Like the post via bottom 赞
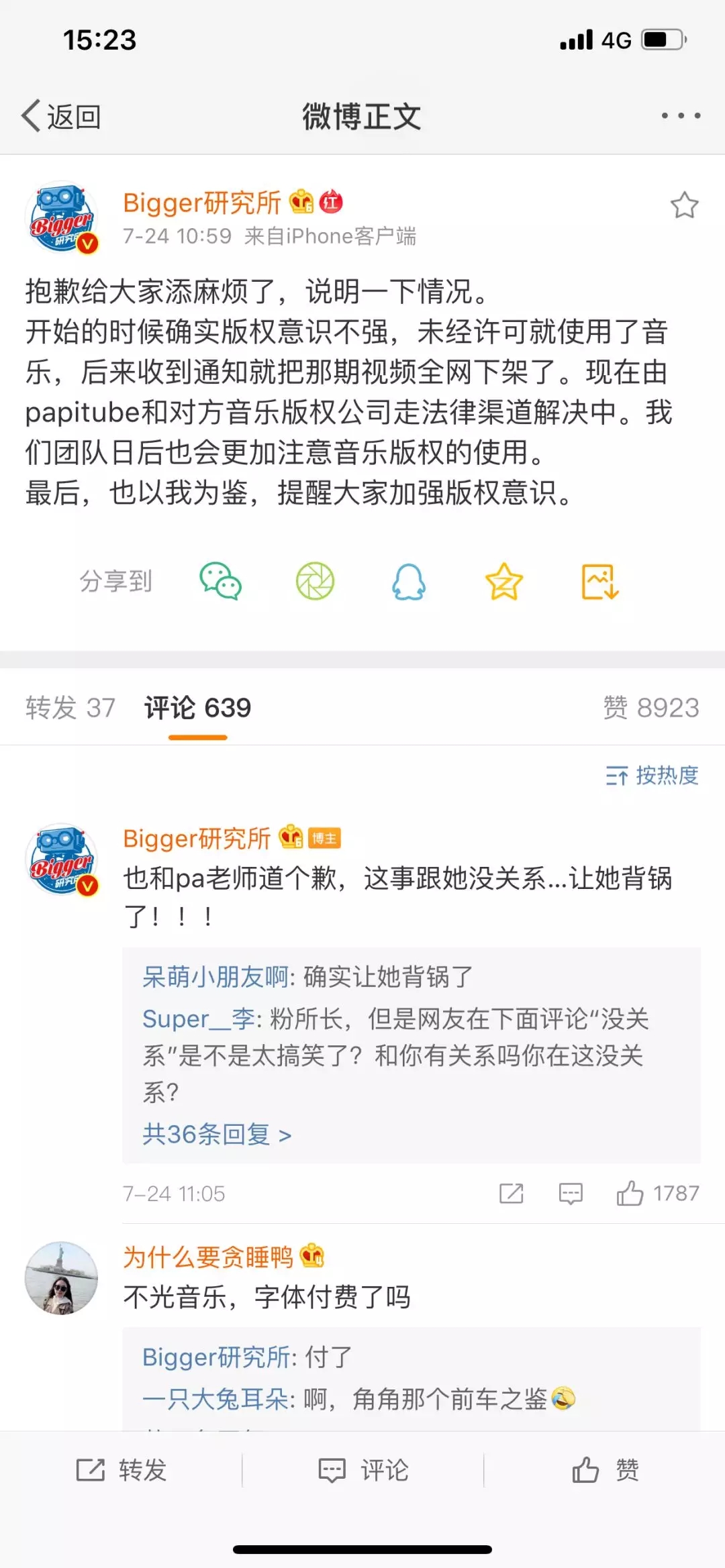Image resolution: width=725 pixels, height=1568 pixels. [605, 1471]
